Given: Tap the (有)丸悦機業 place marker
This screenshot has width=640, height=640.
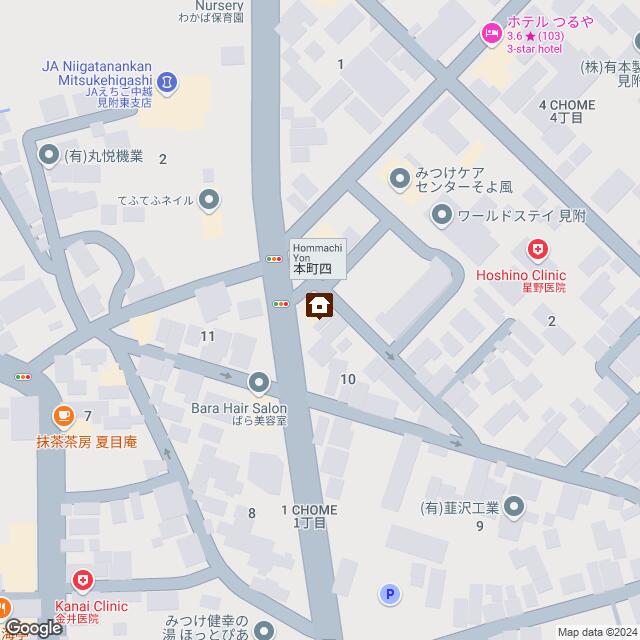Looking at the screenshot, I should tap(50, 155).
